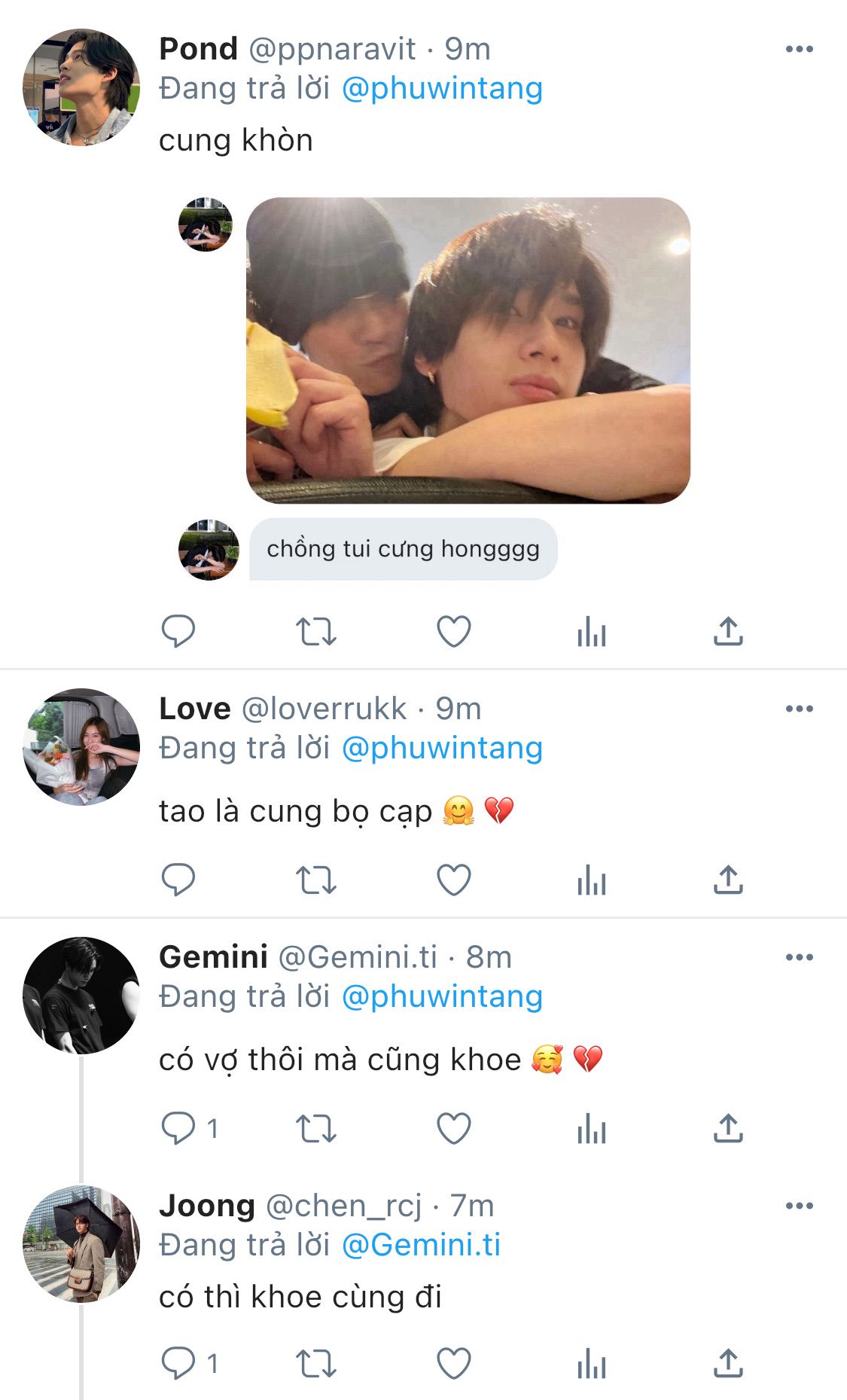Like Gemini's reply "có vợ thôi mà"
Image resolution: width=847 pixels, height=1400 pixels.
click(454, 1128)
